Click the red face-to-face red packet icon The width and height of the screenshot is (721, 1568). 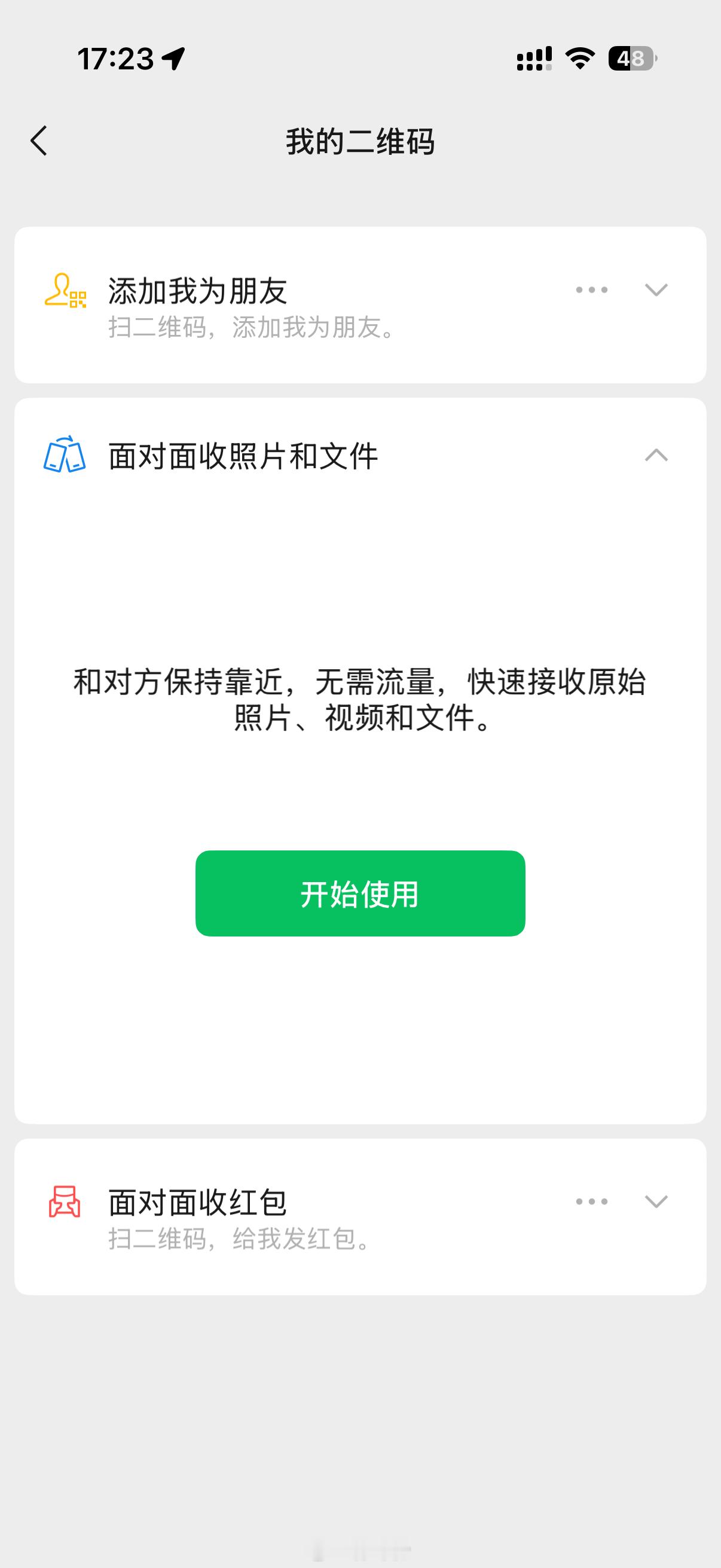tap(65, 1200)
